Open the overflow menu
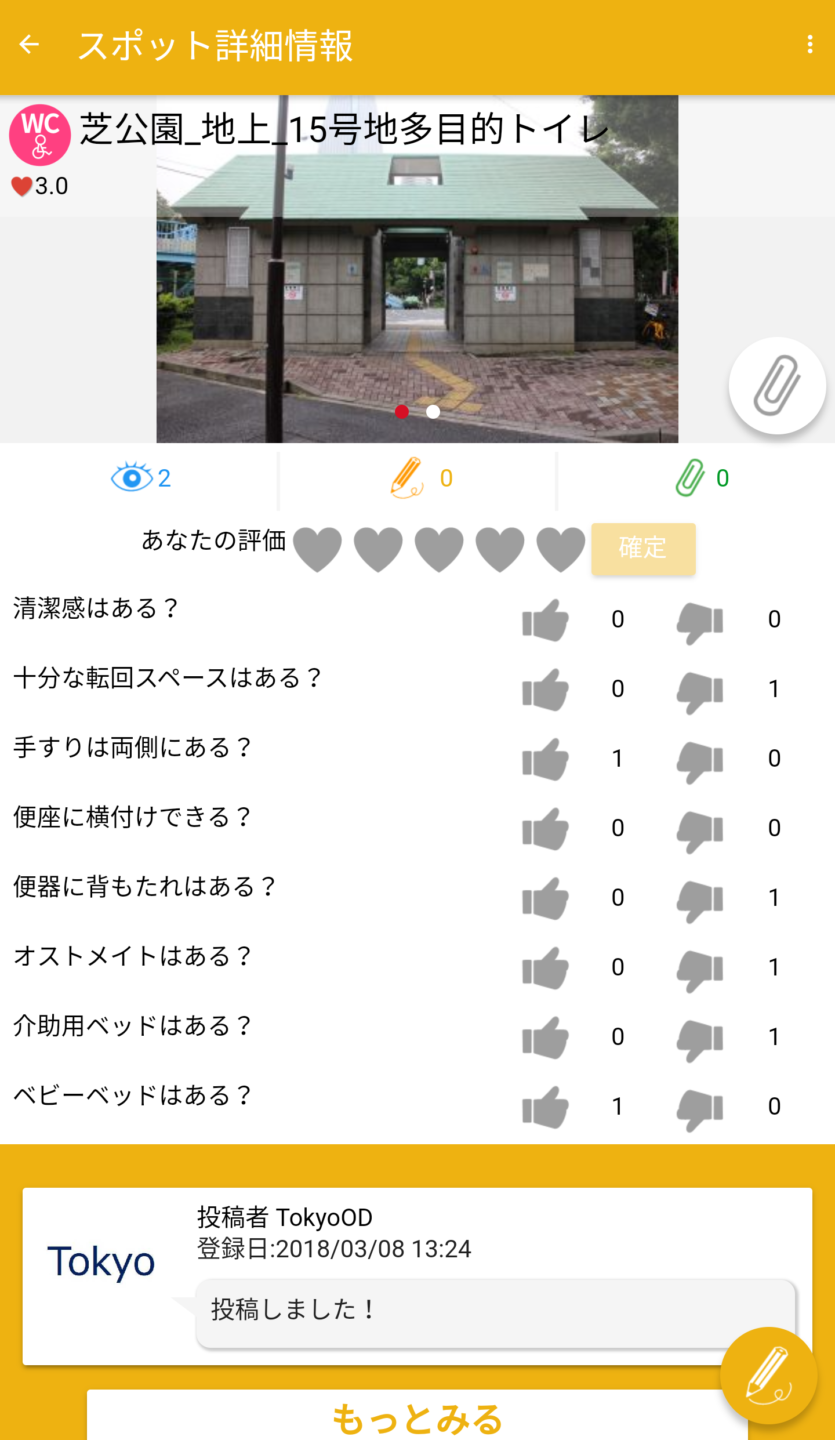 [x=810, y=45]
